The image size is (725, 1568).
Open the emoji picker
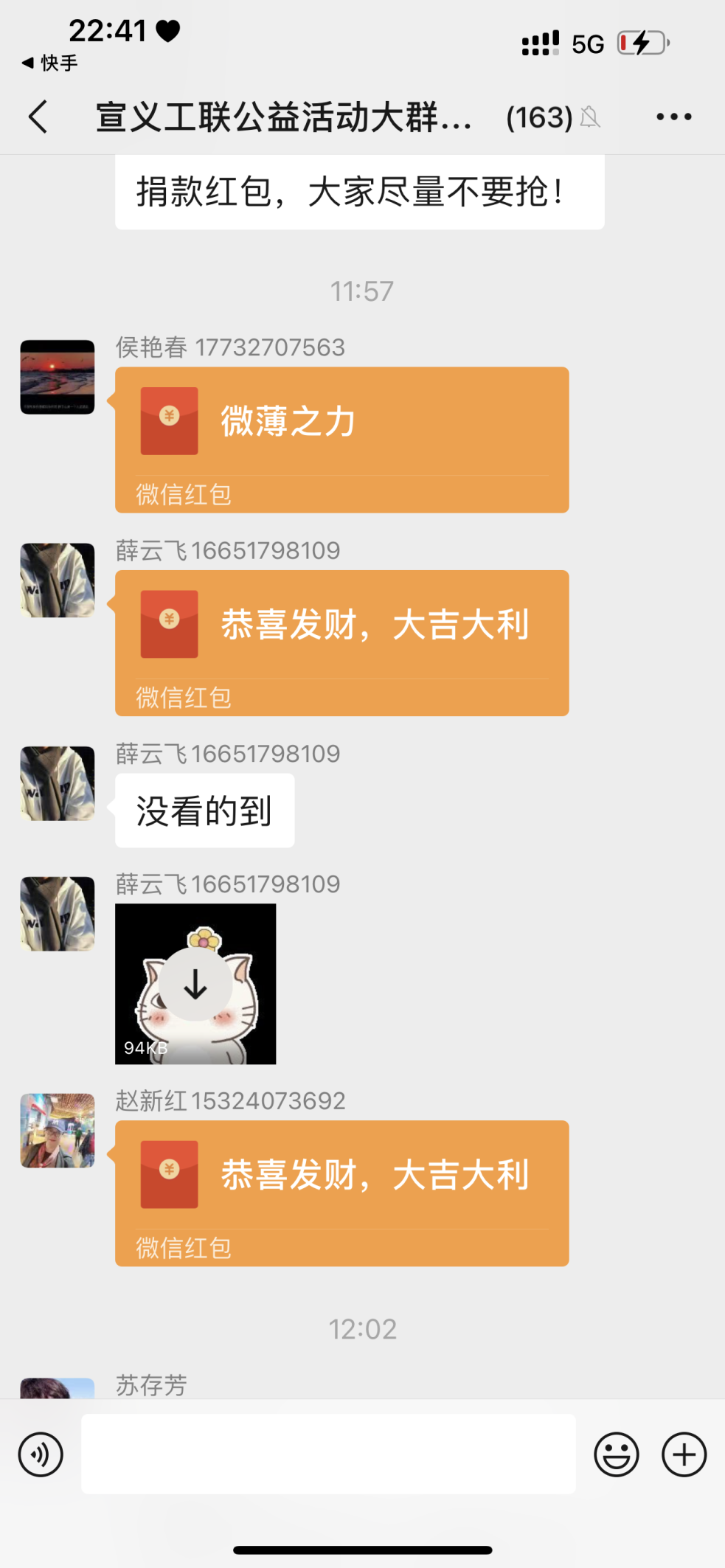(x=616, y=1454)
